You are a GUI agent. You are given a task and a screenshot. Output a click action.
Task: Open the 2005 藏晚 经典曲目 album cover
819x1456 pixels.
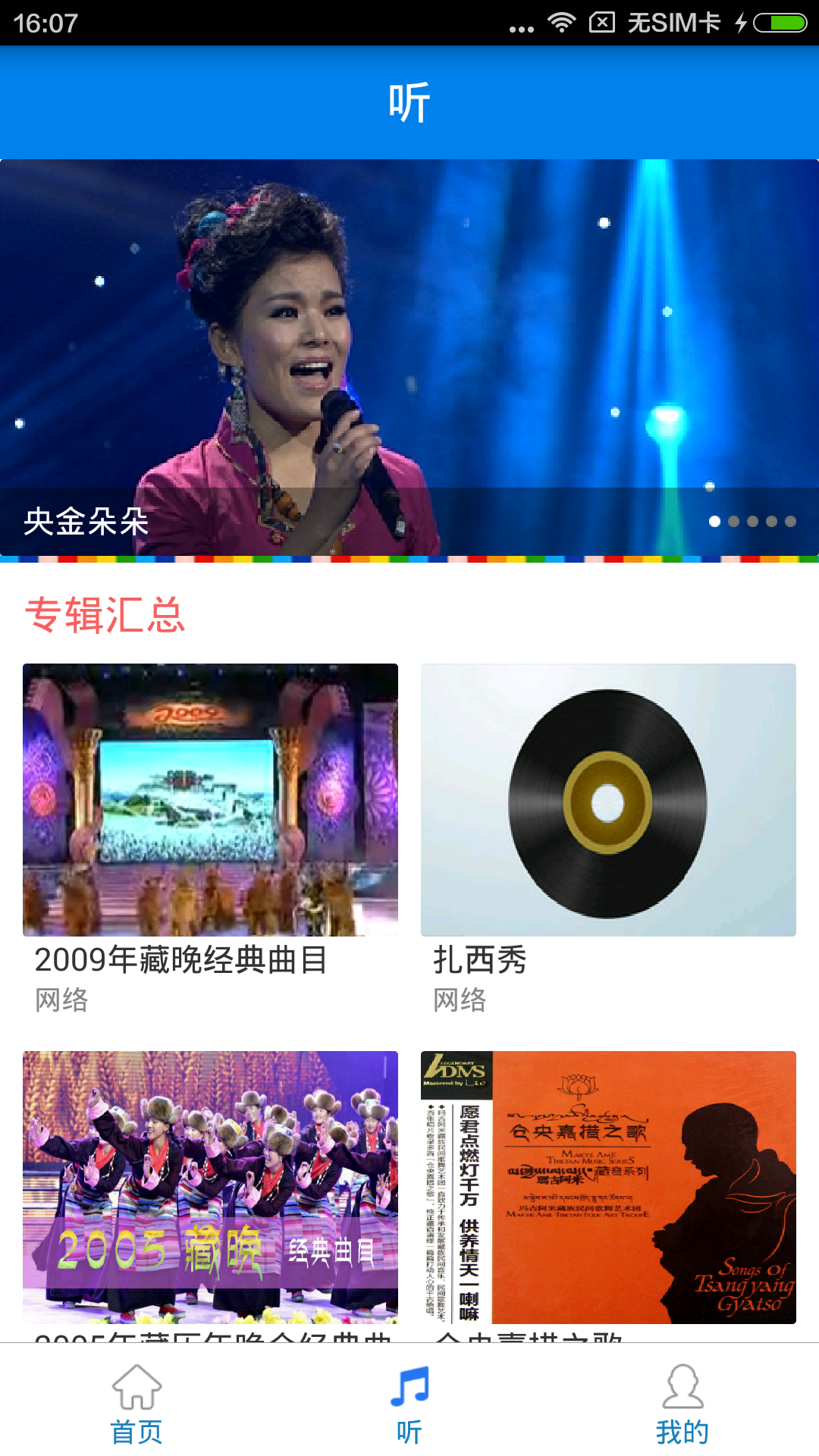[x=210, y=1187]
